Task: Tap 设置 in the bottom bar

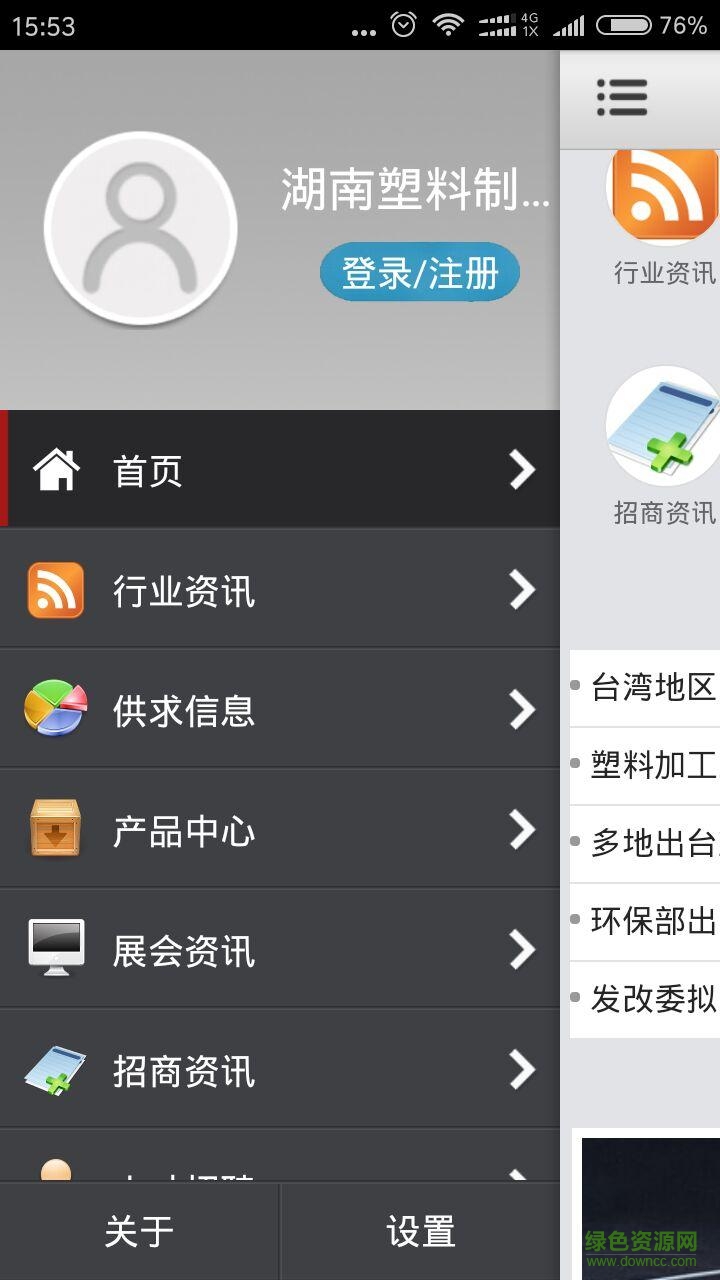Action: pos(419,1232)
